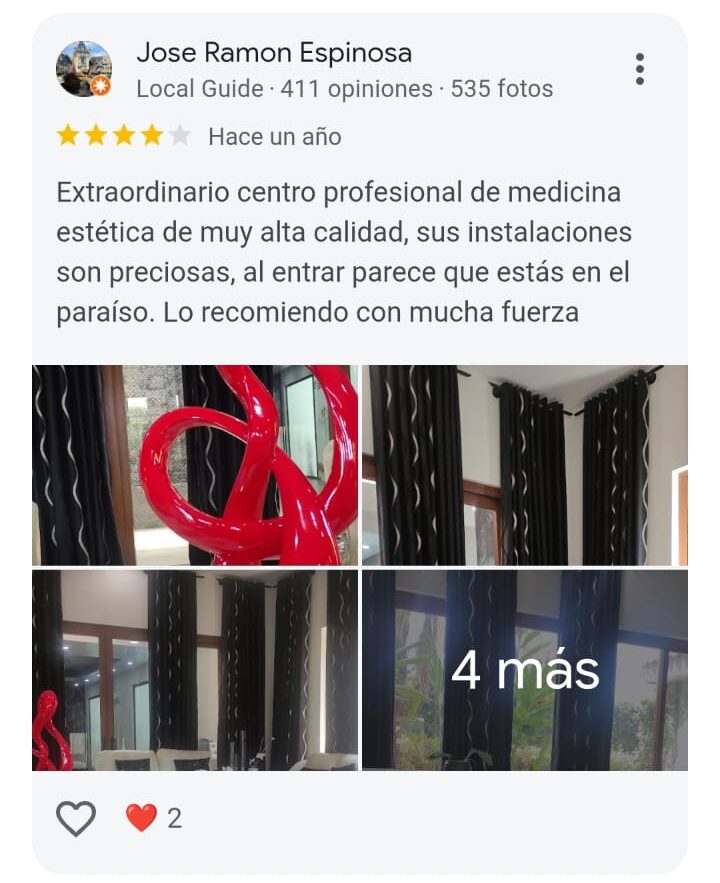Viewport: 720px width, 883px height.
Task: Open the review's overflow menu
Action: (639, 69)
